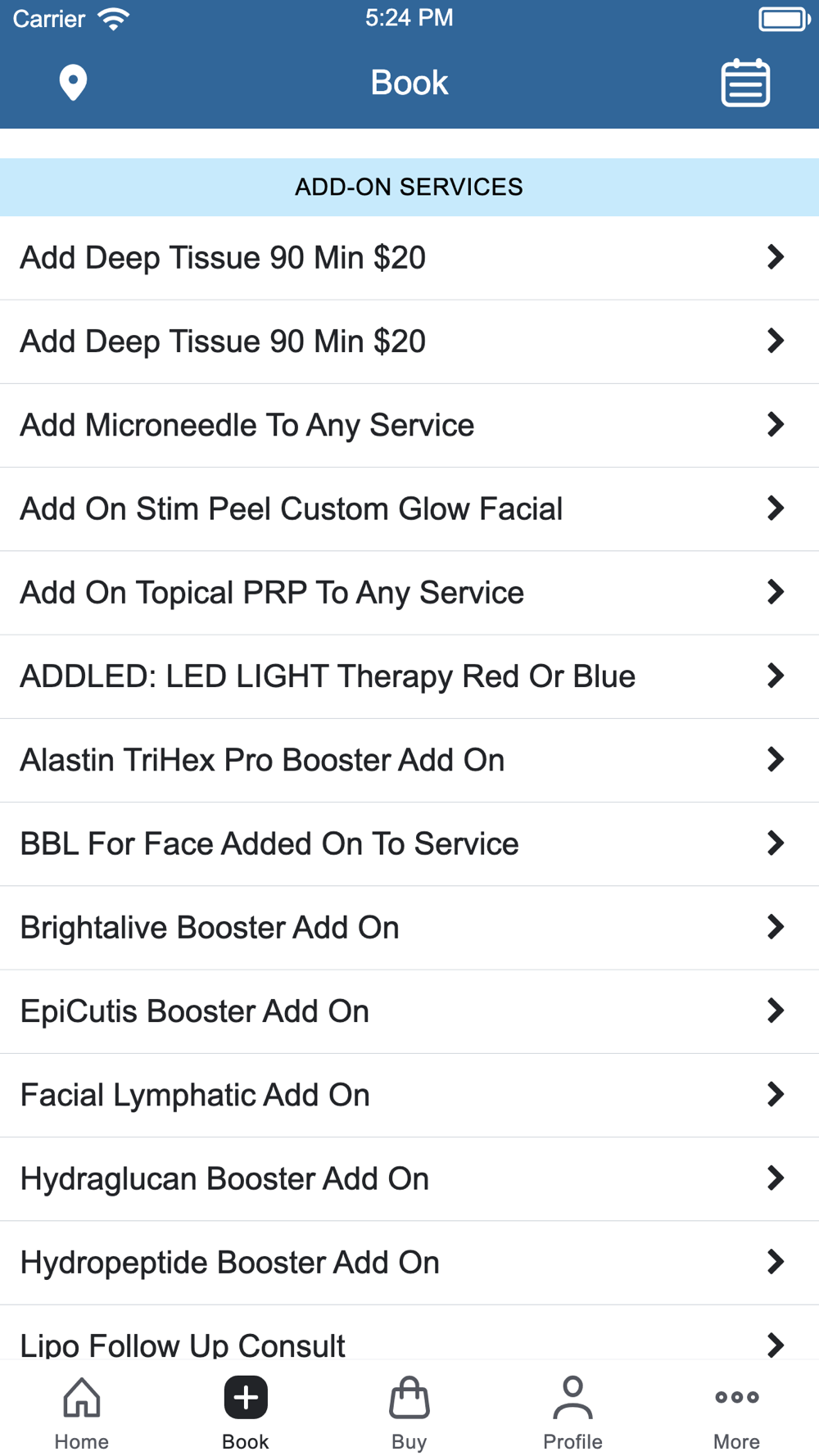Select Add Microneedle To Any Service
Image resolution: width=819 pixels, height=1456 pixels.
409,425
